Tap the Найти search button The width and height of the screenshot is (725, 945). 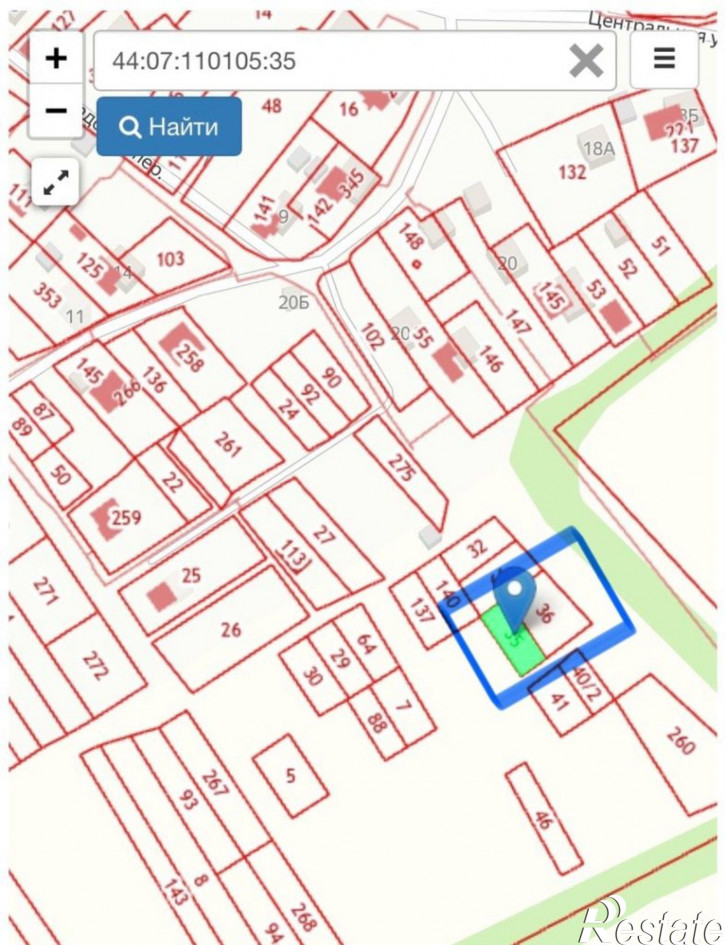(169, 127)
